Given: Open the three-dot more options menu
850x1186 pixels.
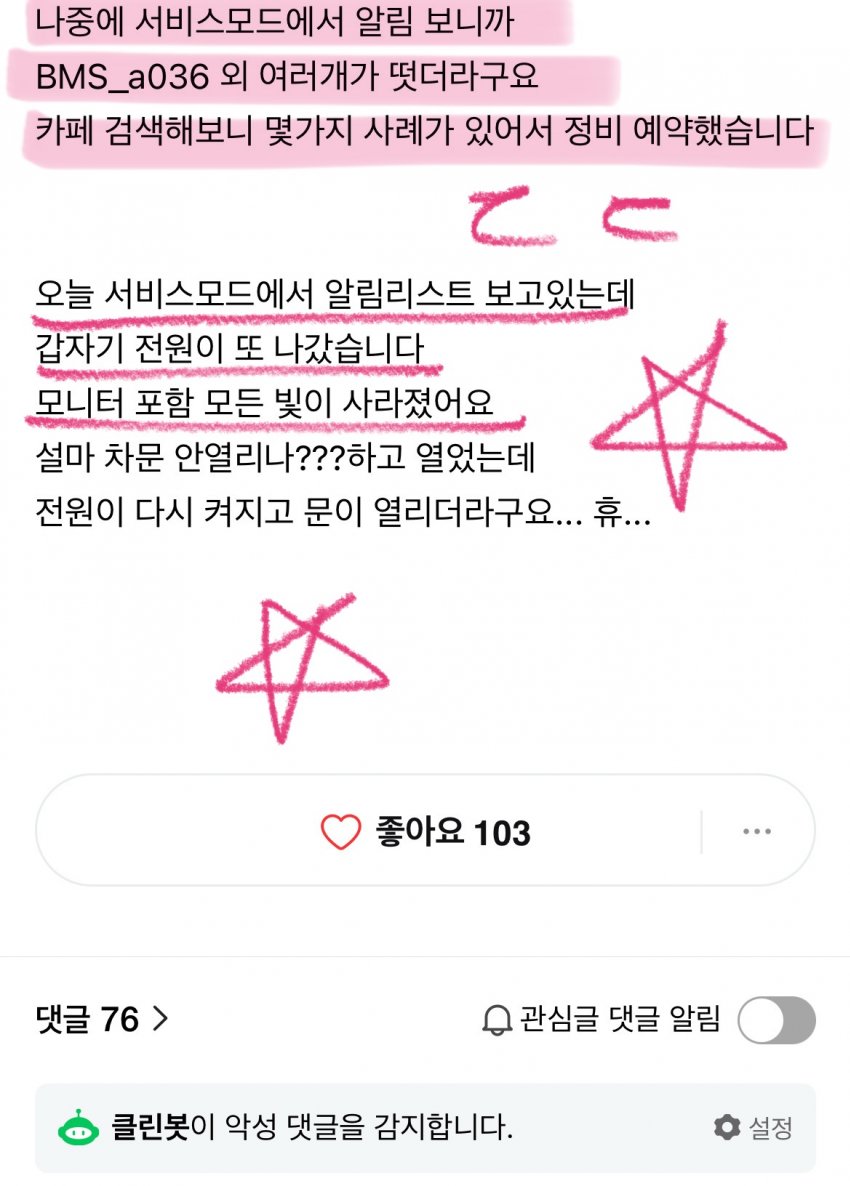Looking at the screenshot, I should click(757, 832).
